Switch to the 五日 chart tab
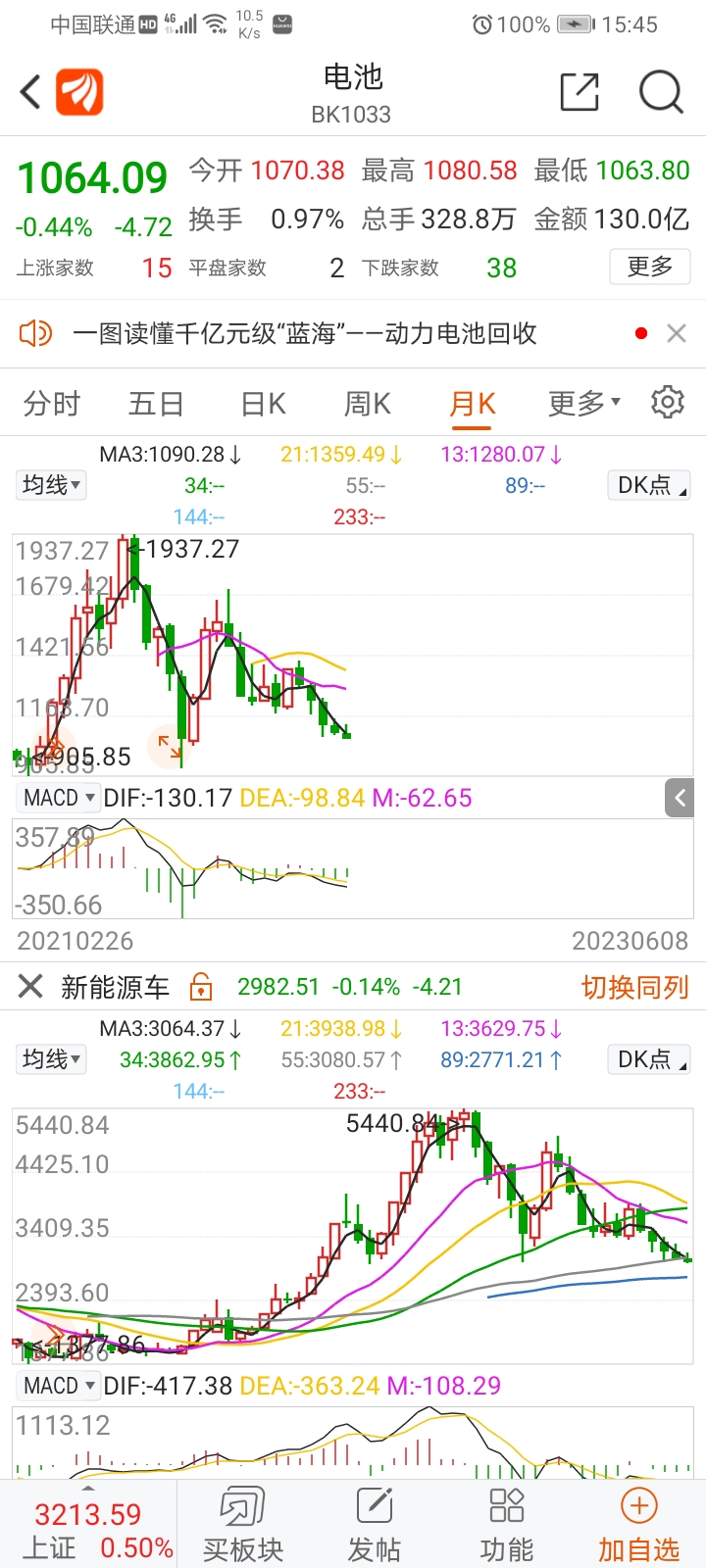 click(x=156, y=403)
